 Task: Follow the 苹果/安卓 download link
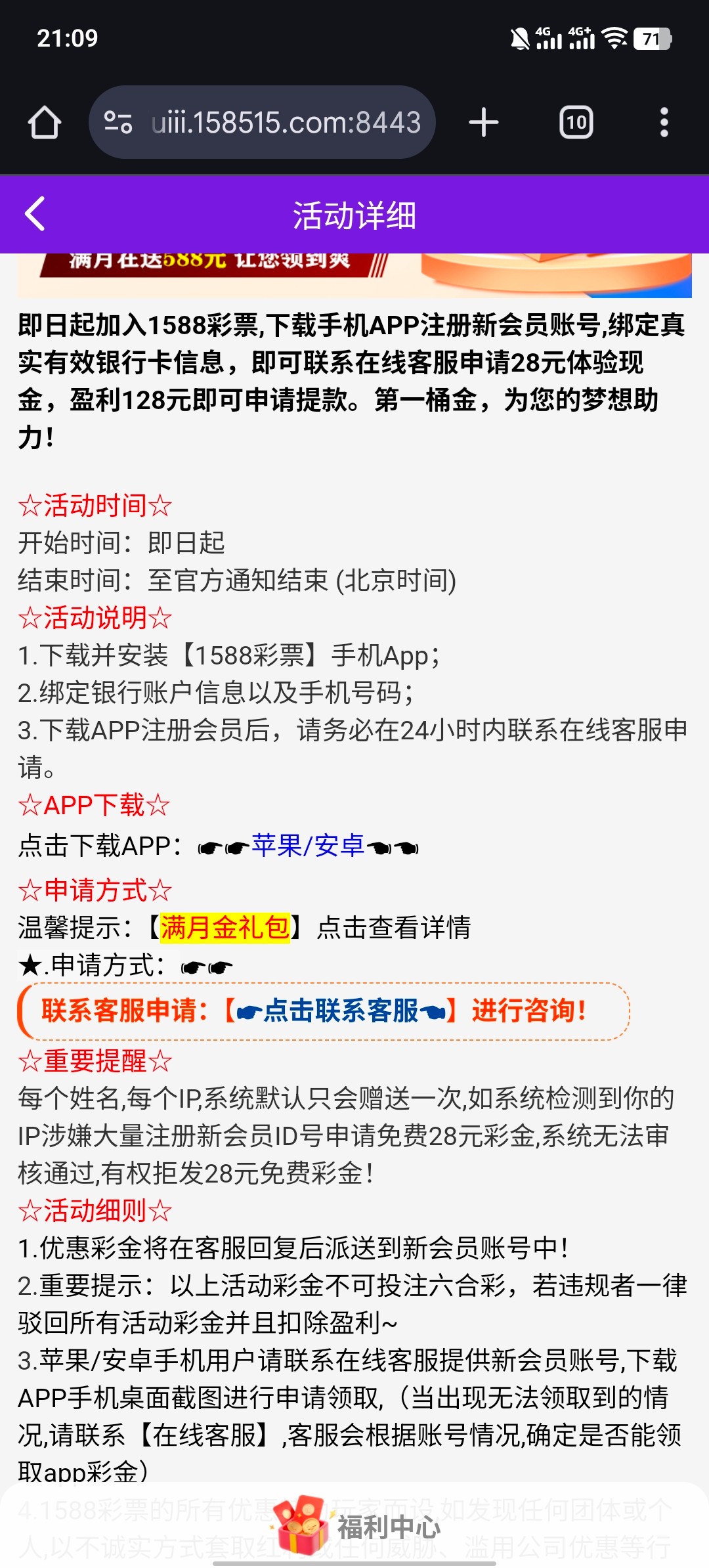tap(308, 846)
